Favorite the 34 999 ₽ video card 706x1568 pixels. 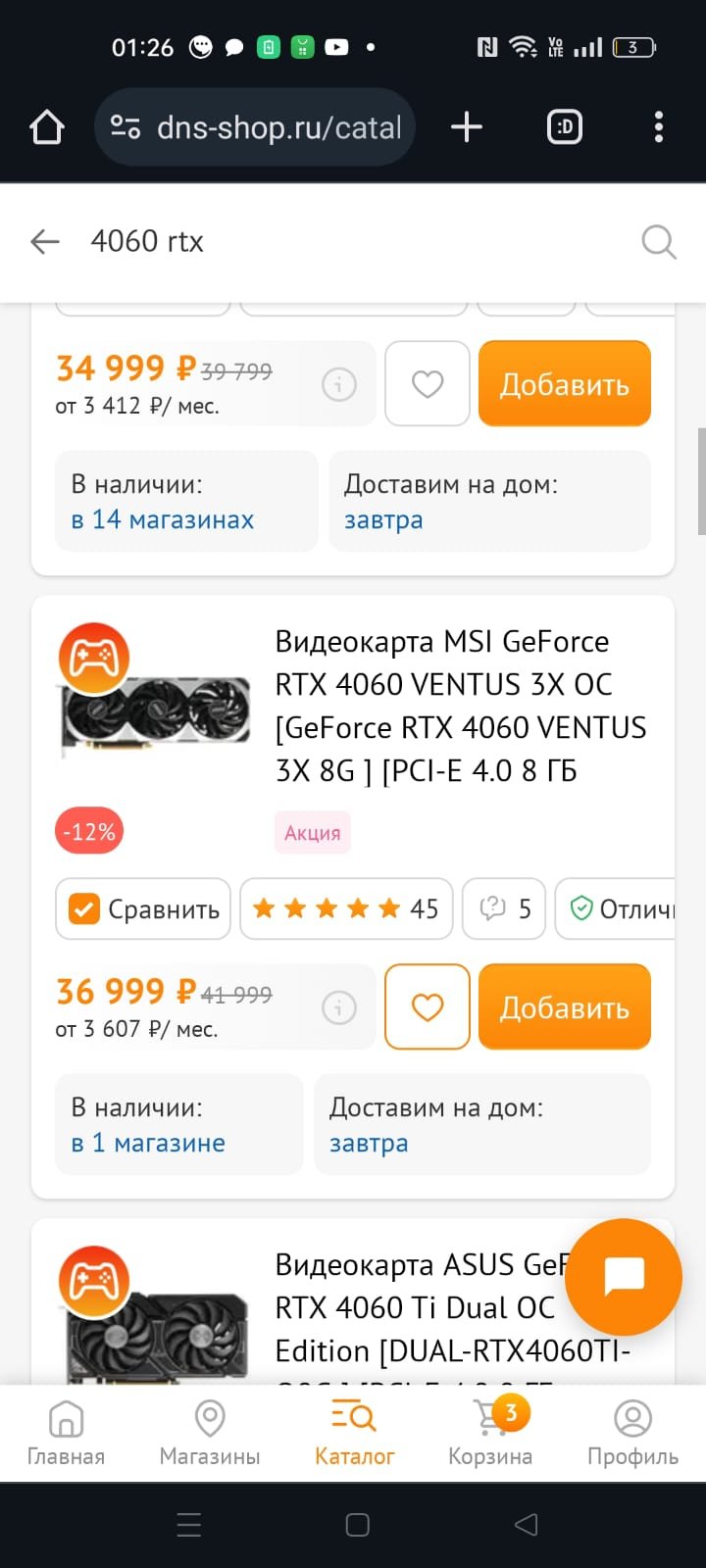click(428, 384)
